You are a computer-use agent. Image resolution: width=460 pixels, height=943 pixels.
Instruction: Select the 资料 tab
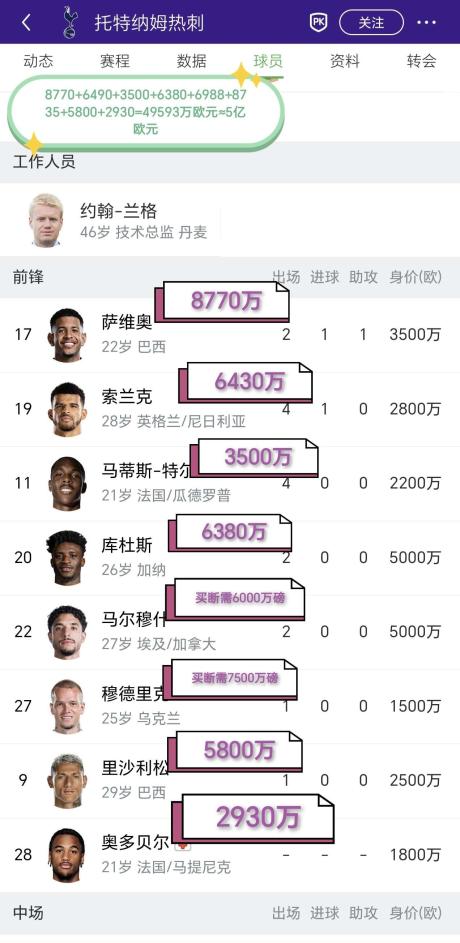pyautogui.click(x=345, y=61)
